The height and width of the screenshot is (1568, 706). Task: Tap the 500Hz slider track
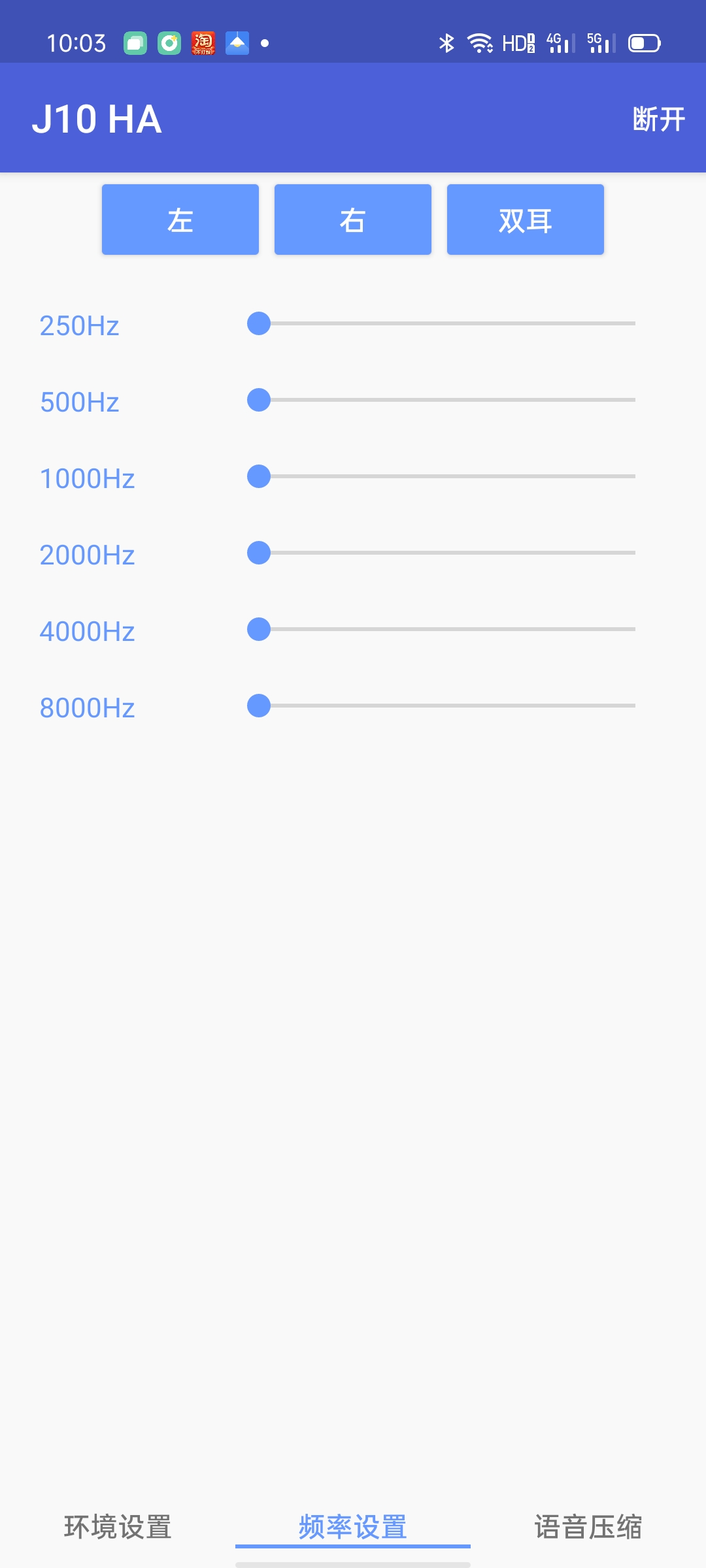click(441, 400)
